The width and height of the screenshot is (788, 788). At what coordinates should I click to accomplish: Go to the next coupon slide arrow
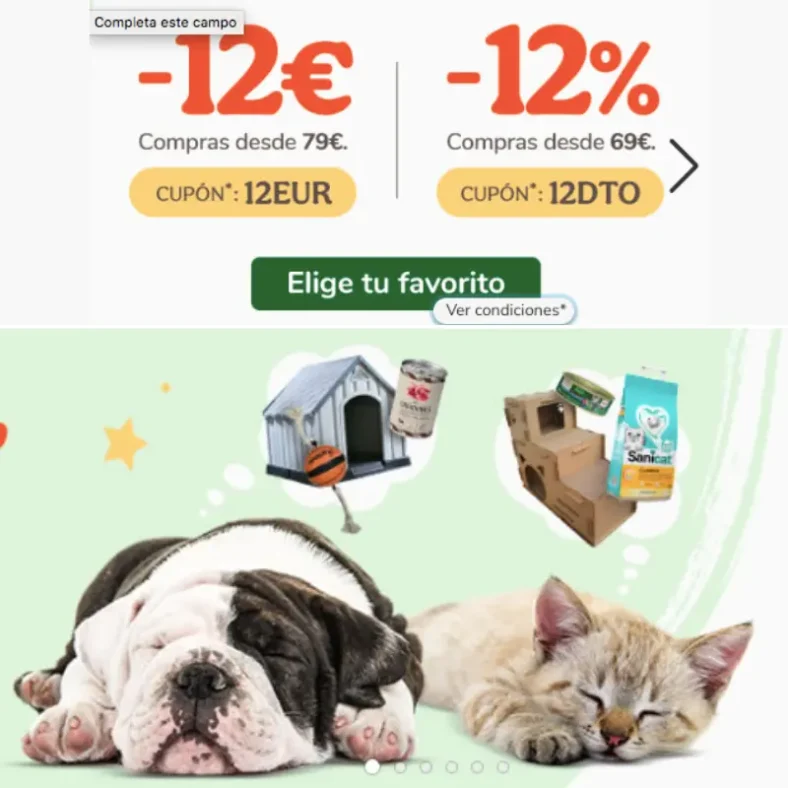(684, 167)
